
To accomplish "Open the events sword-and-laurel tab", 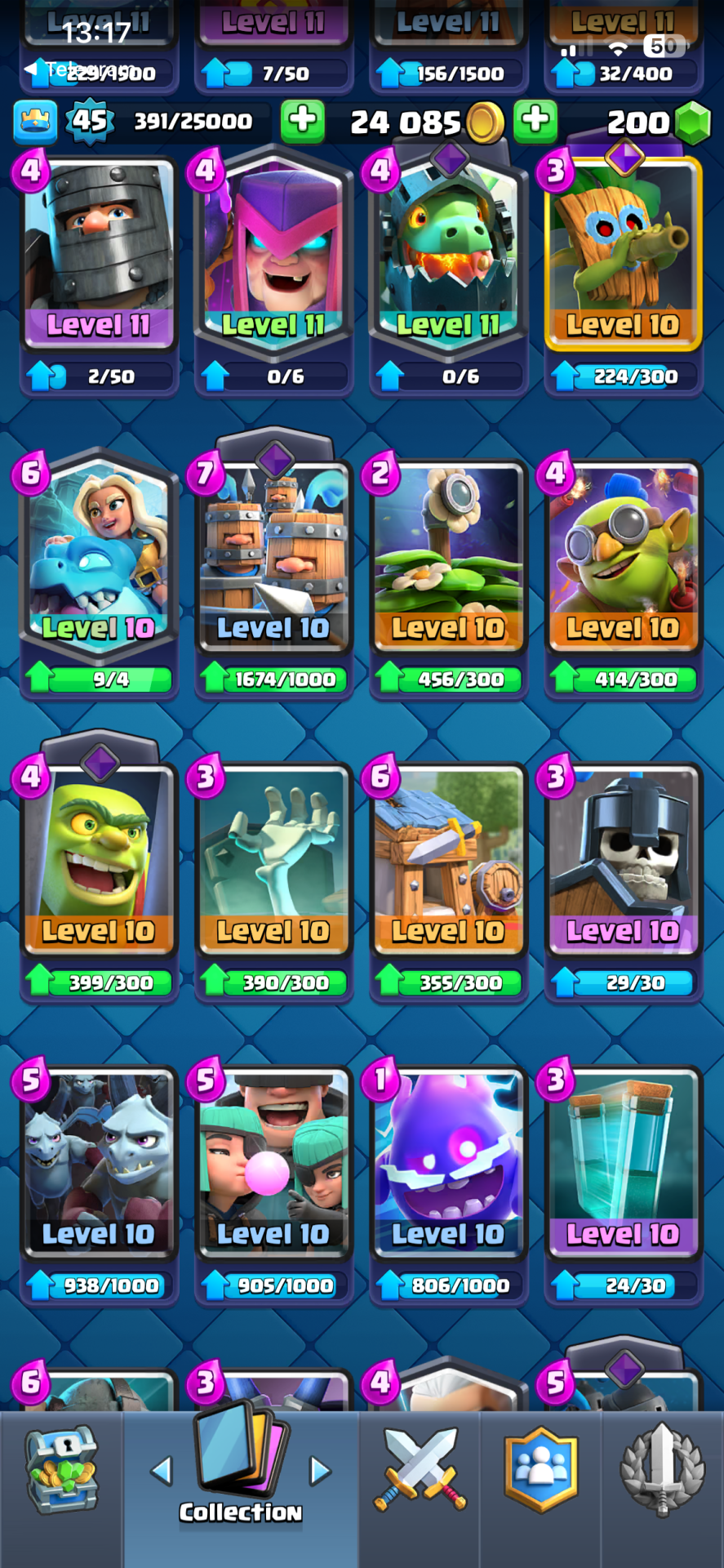I will (x=662, y=1470).
